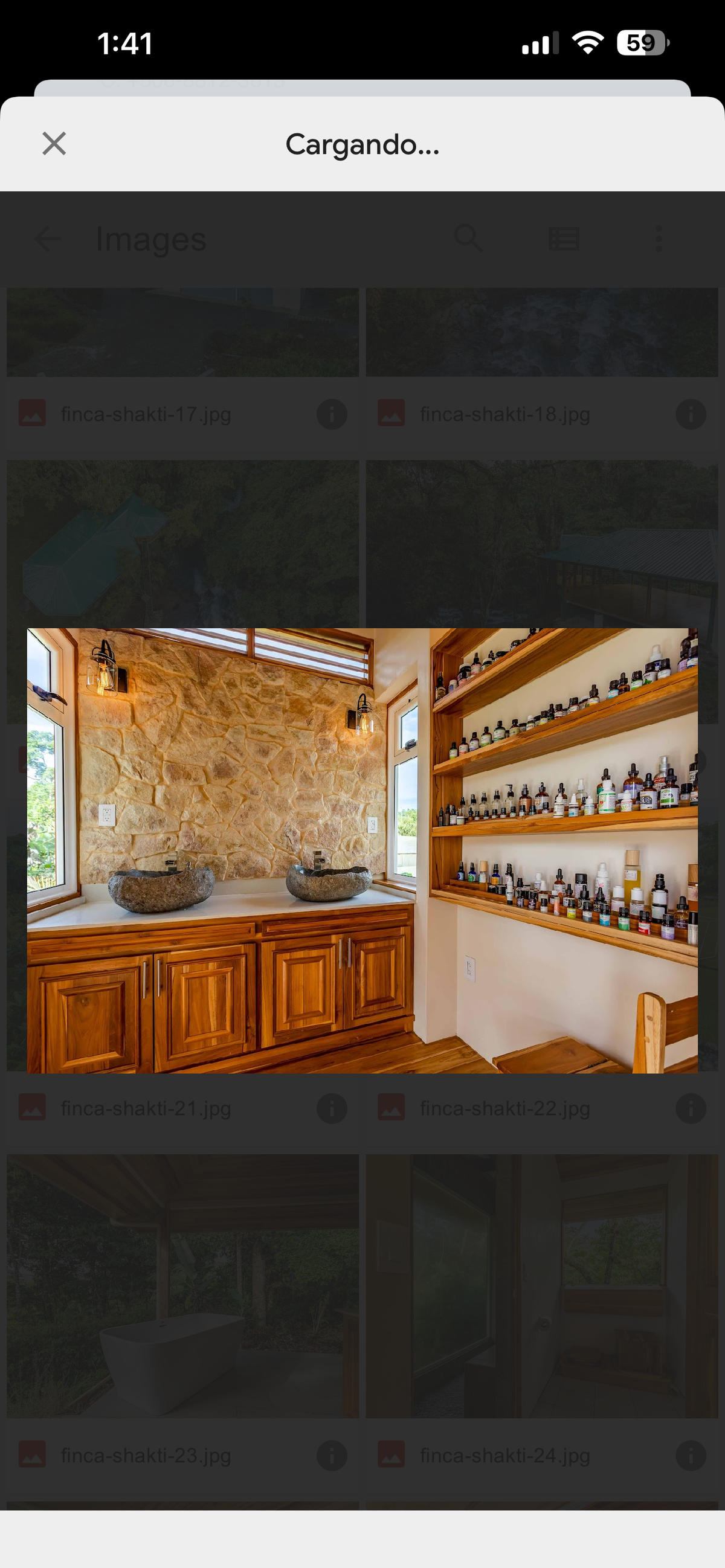Close the Cargando preview sheet
This screenshot has width=725, height=1568.
point(54,144)
